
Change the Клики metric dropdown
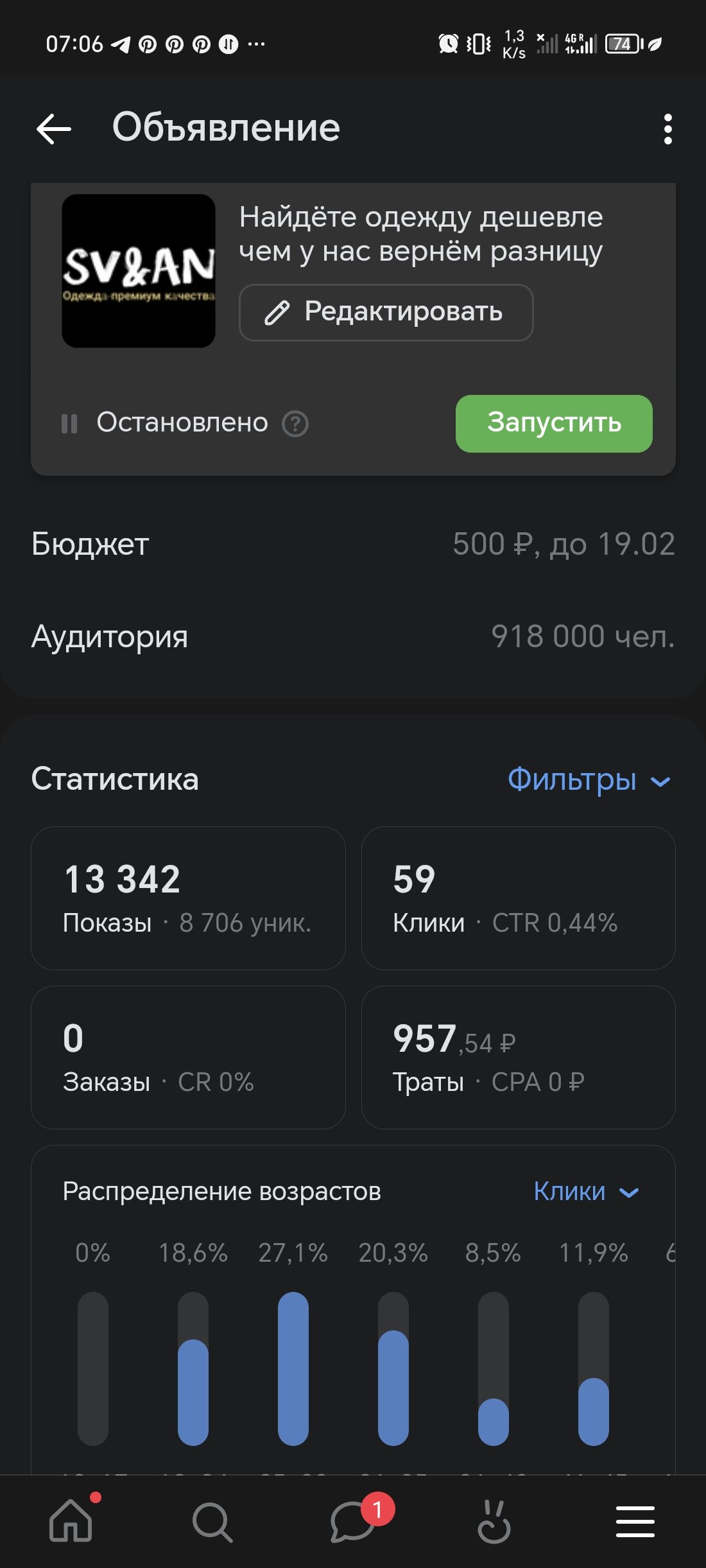pos(585,1192)
